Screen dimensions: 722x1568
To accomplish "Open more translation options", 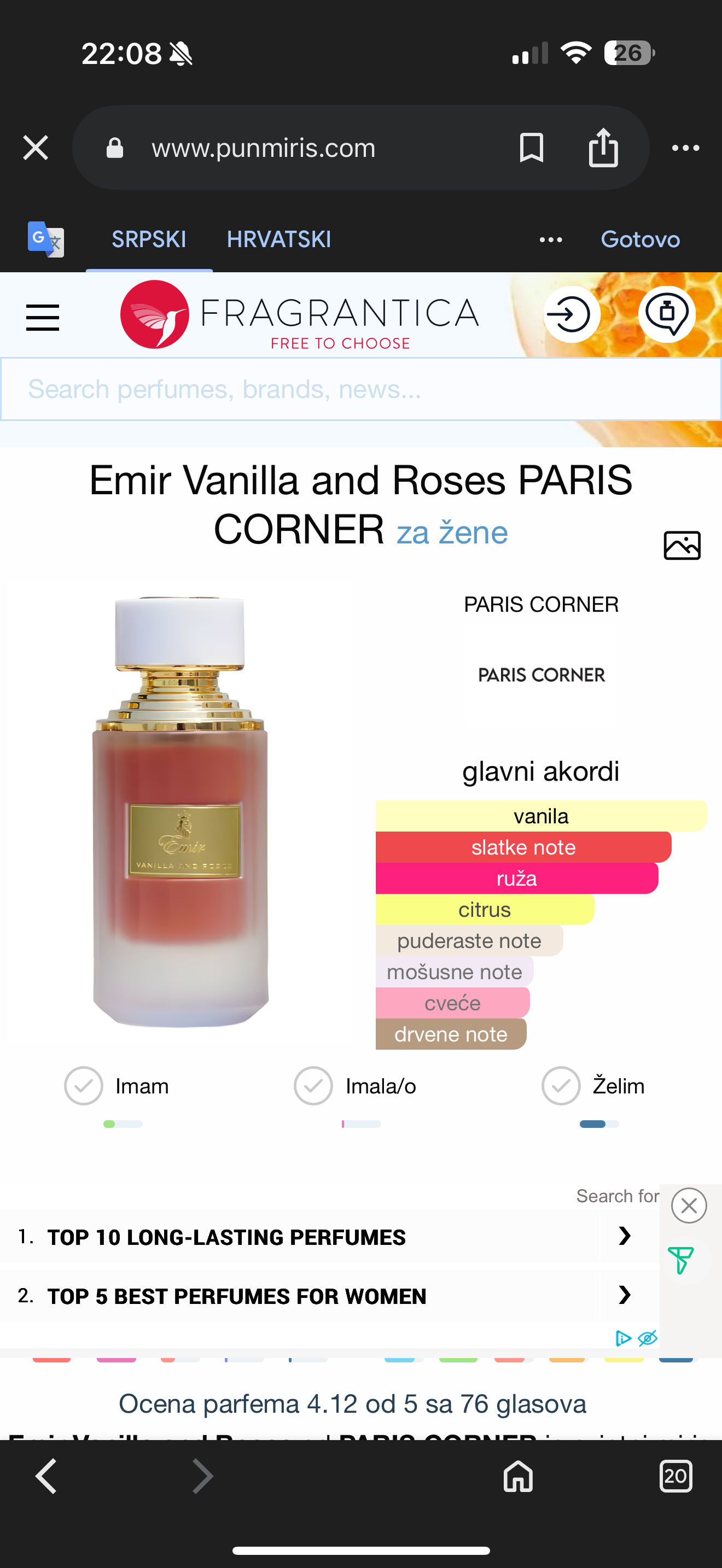I will click(550, 240).
